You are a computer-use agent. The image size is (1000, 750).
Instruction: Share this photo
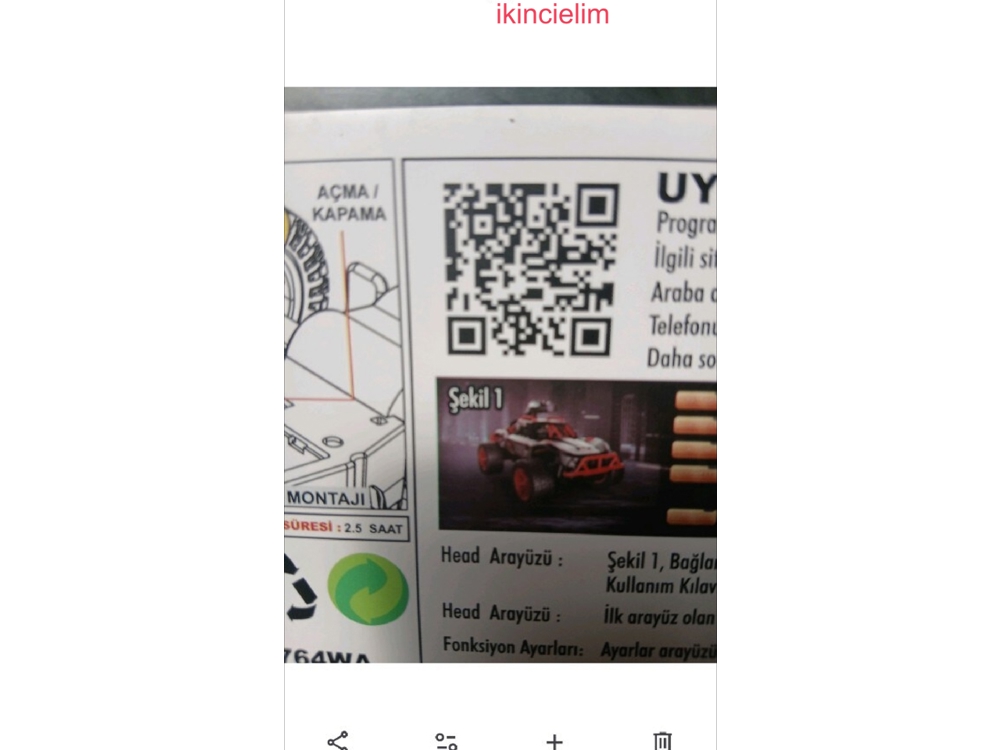click(x=338, y=741)
